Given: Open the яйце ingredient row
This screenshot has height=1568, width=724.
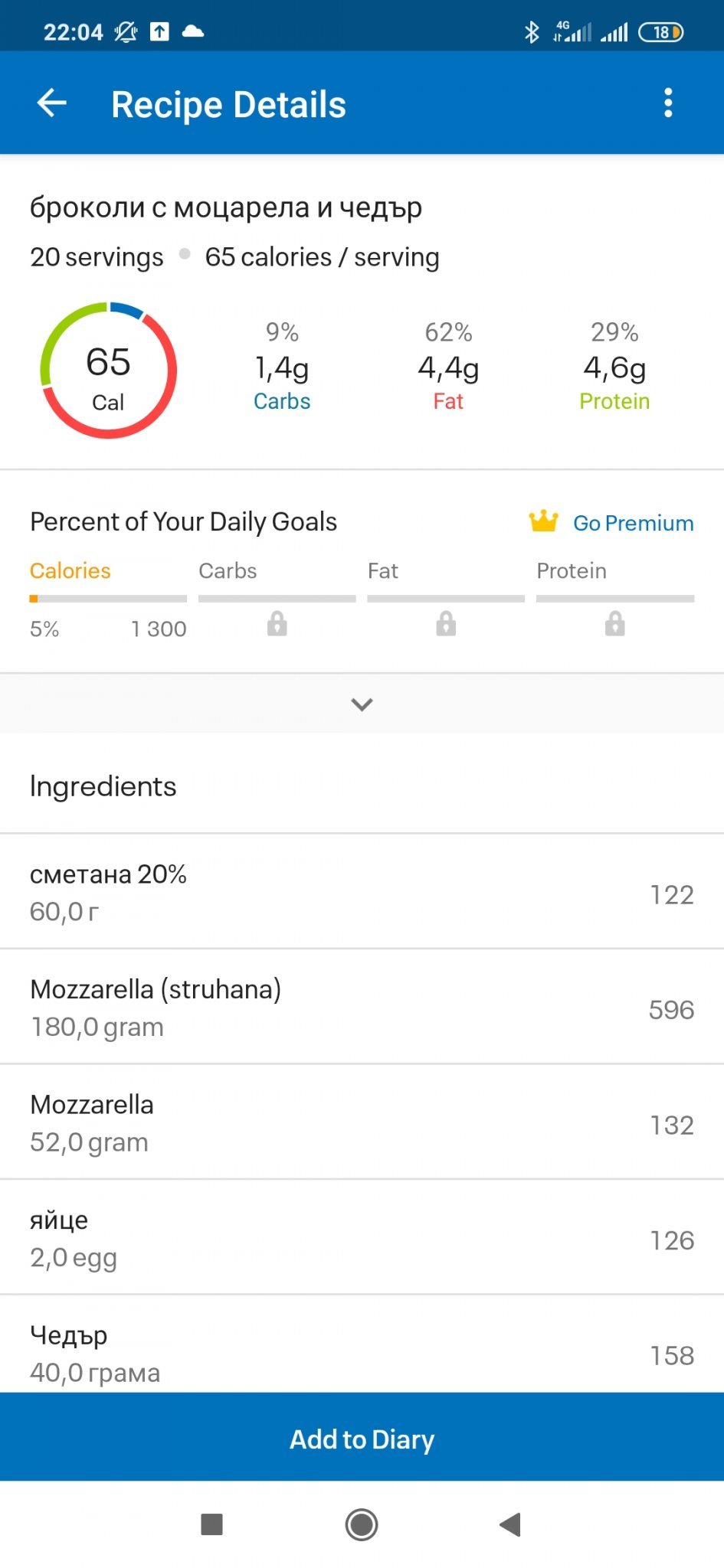Looking at the screenshot, I should (x=362, y=1238).
